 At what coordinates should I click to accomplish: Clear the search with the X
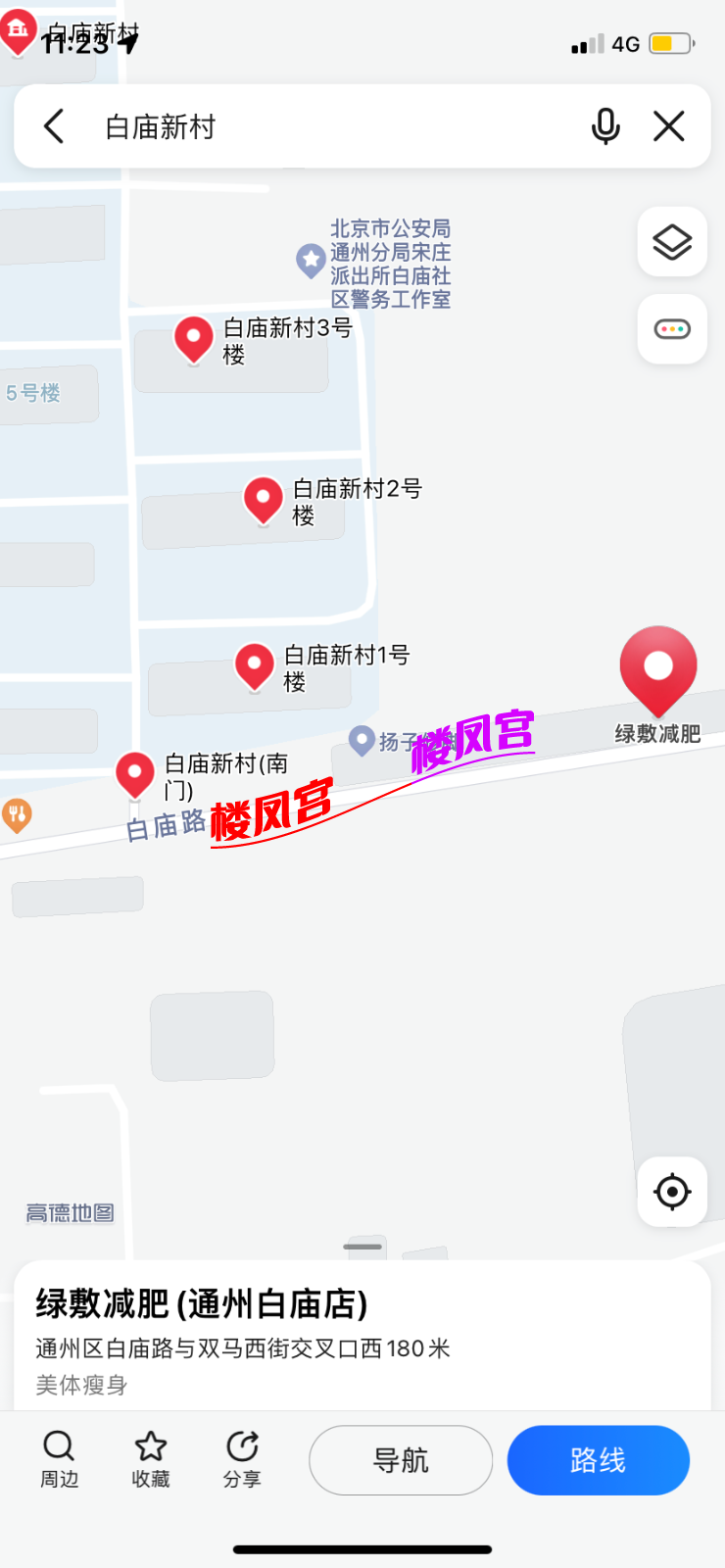[669, 126]
